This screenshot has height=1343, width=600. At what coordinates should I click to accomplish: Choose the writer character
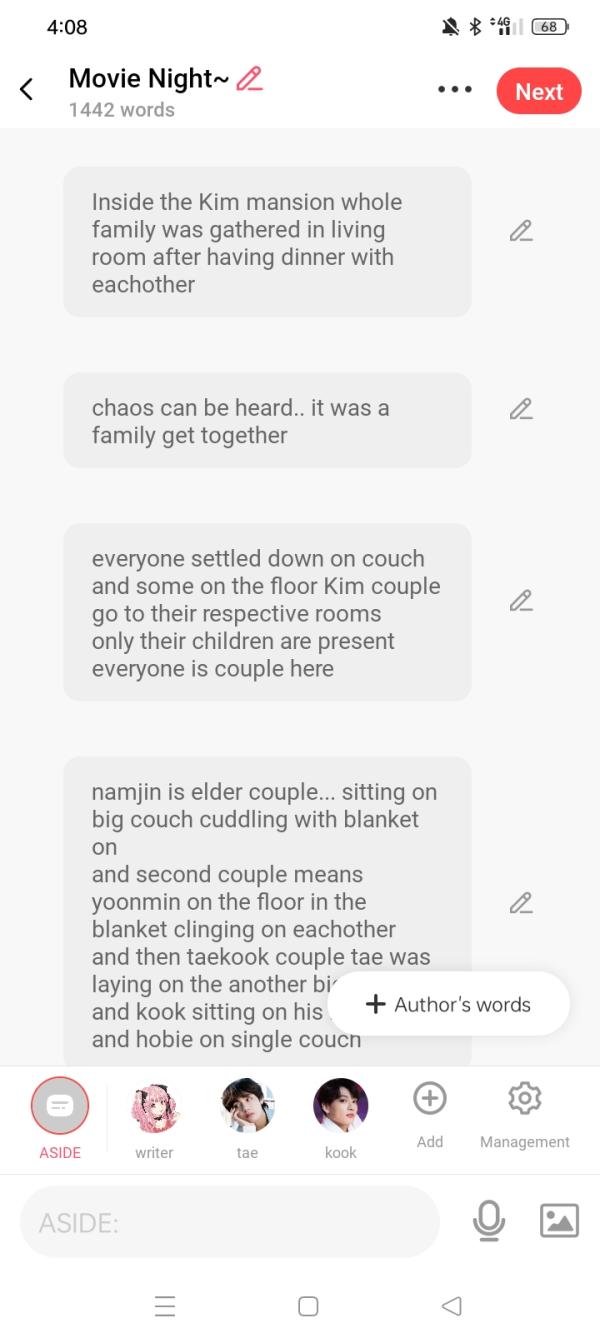pyautogui.click(x=154, y=1106)
